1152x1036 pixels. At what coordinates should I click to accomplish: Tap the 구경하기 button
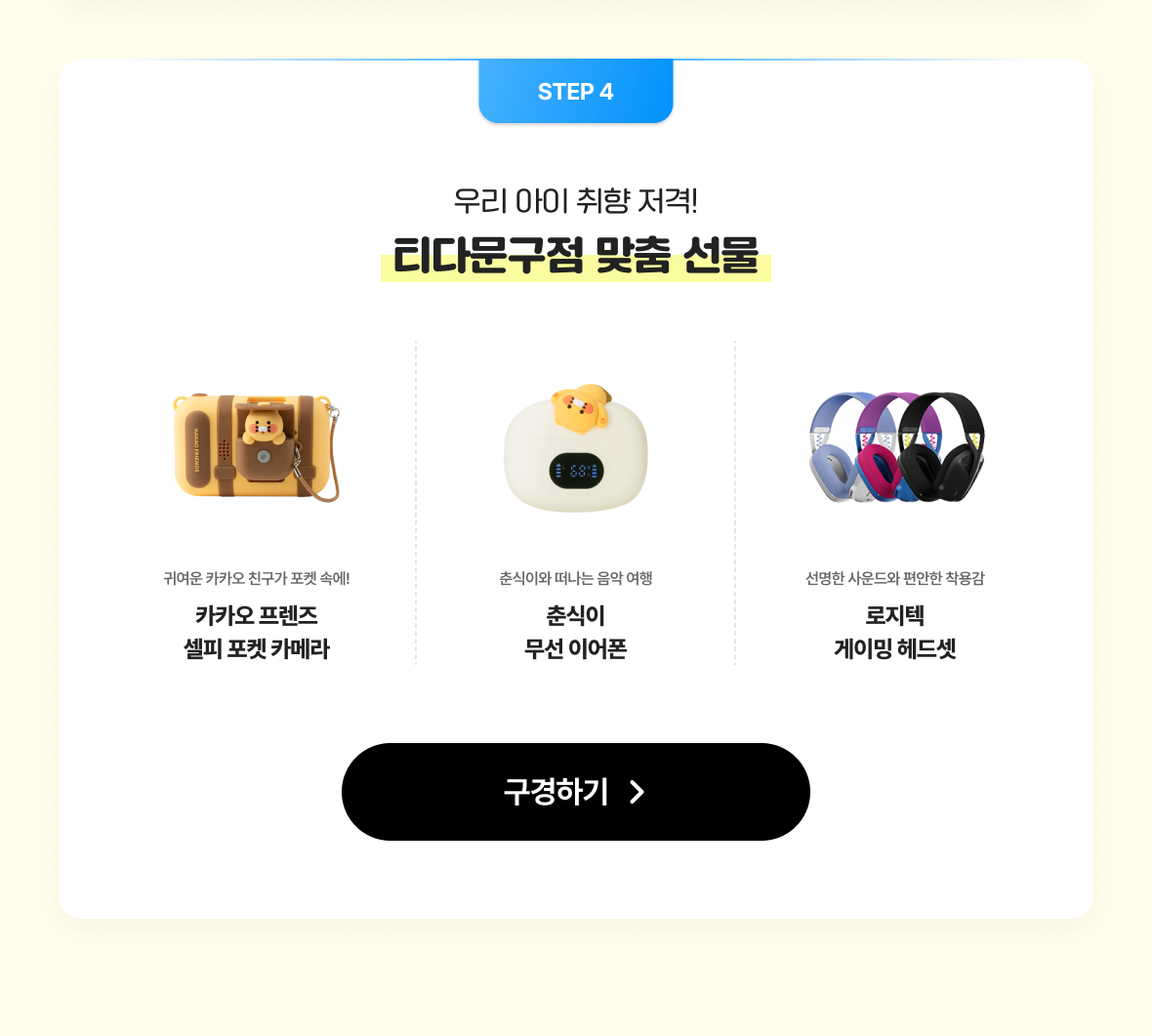tap(575, 792)
